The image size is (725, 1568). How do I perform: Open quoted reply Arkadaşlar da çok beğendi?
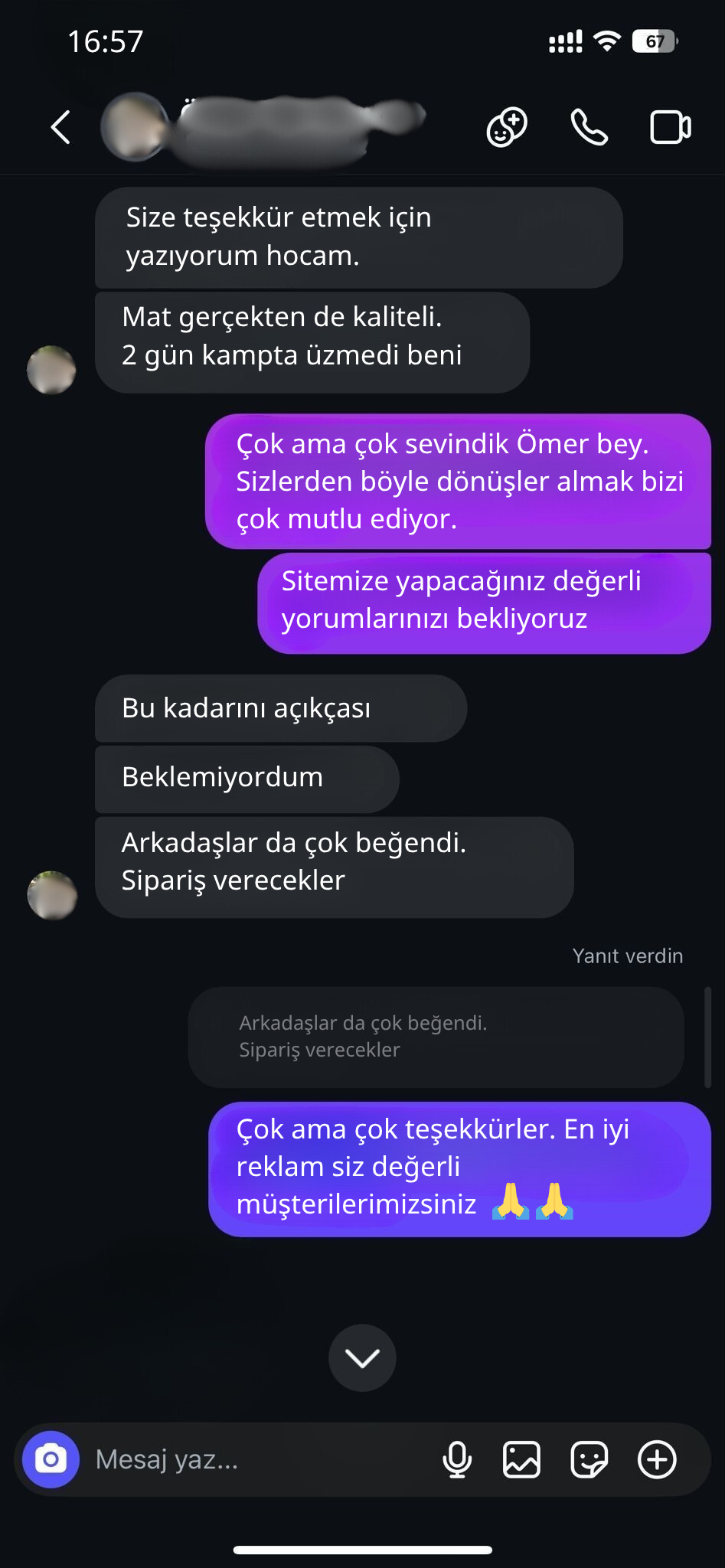tap(435, 1037)
